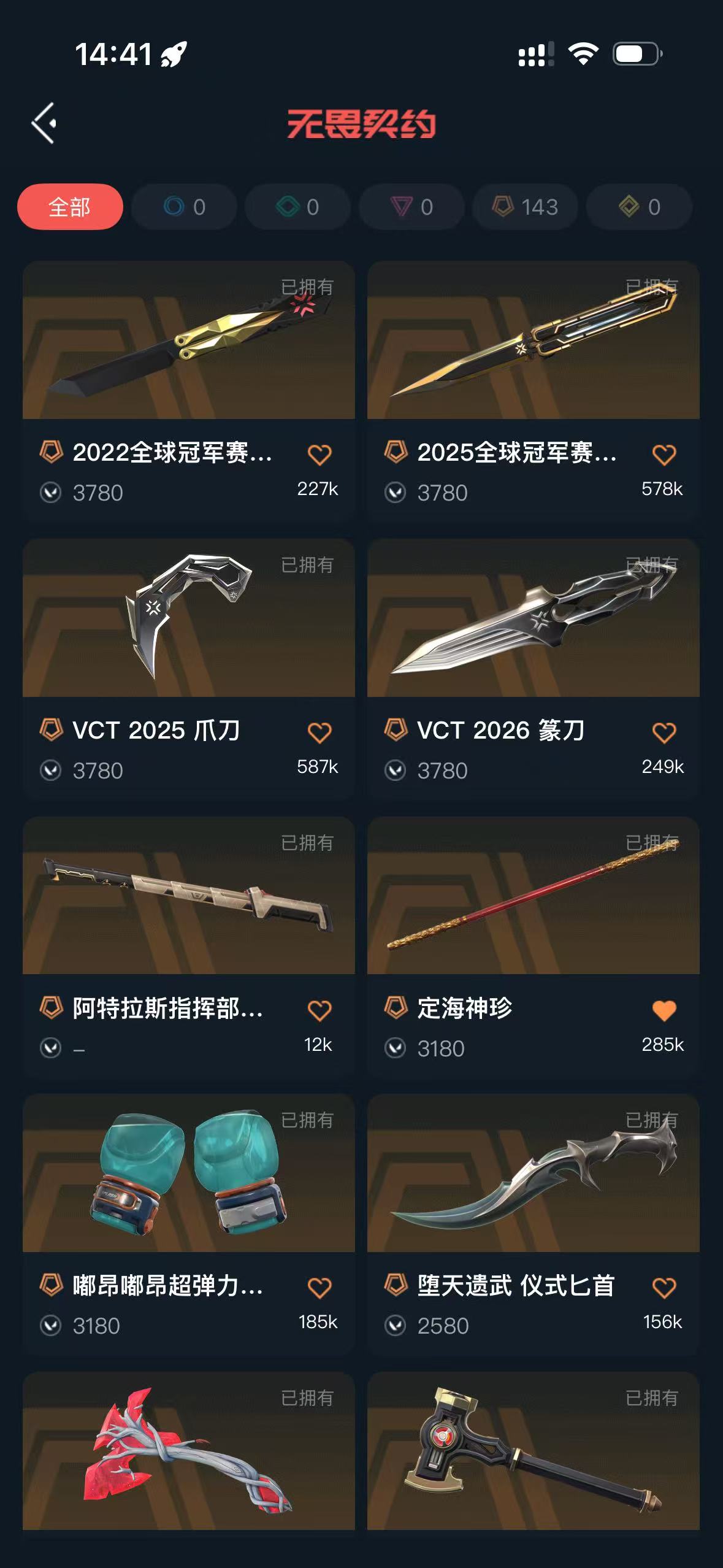Open the 阿特拉斯指挥部 skin card
Viewport: 723px width, 1568px height.
tap(188, 896)
